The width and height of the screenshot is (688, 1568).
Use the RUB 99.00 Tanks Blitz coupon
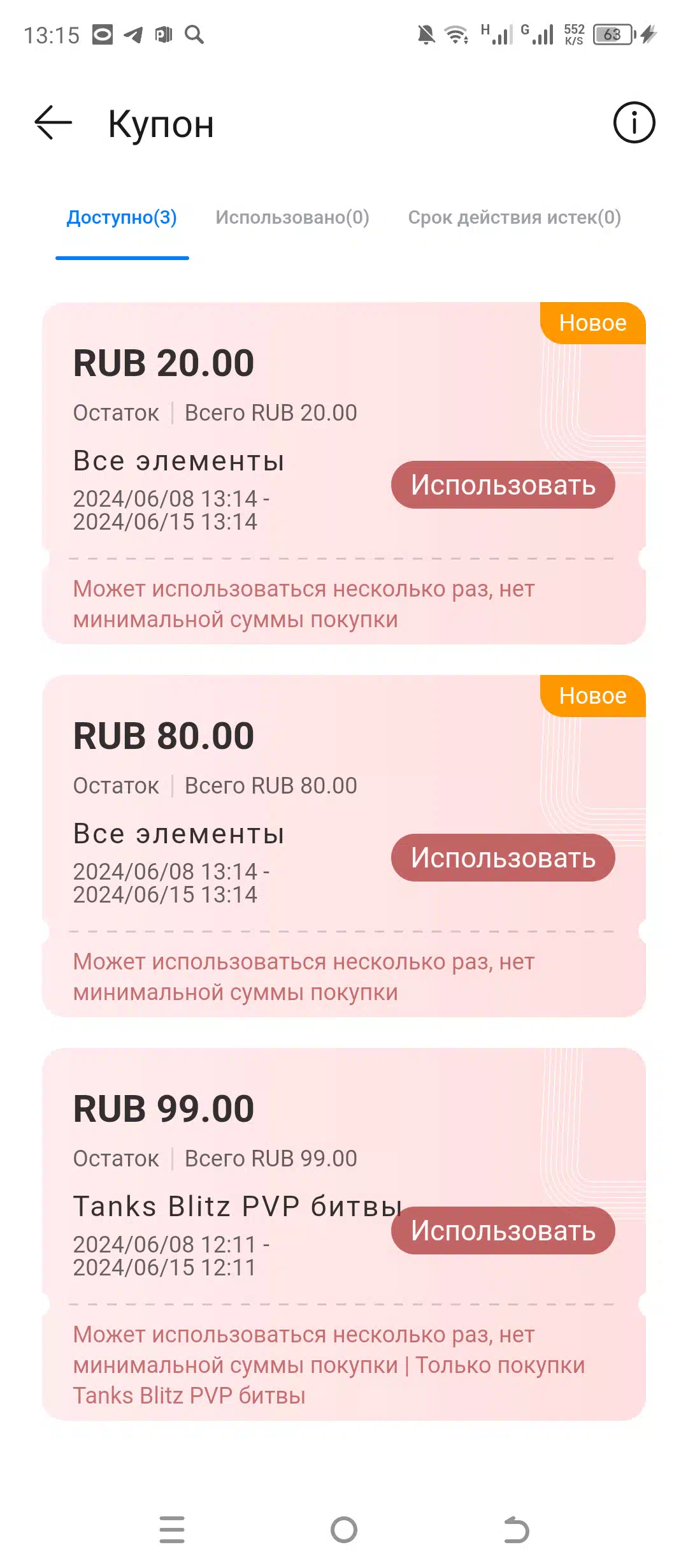(503, 1231)
